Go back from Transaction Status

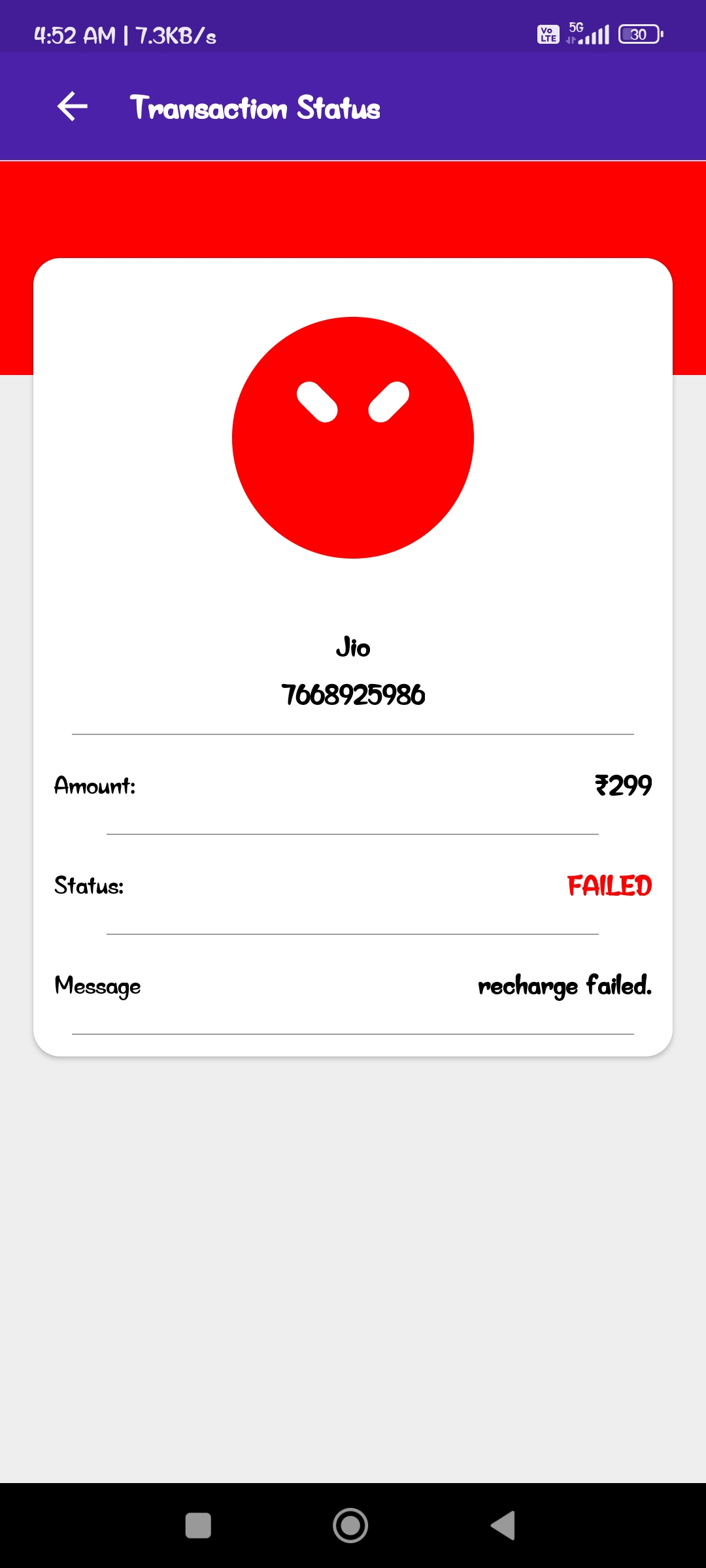[73, 106]
